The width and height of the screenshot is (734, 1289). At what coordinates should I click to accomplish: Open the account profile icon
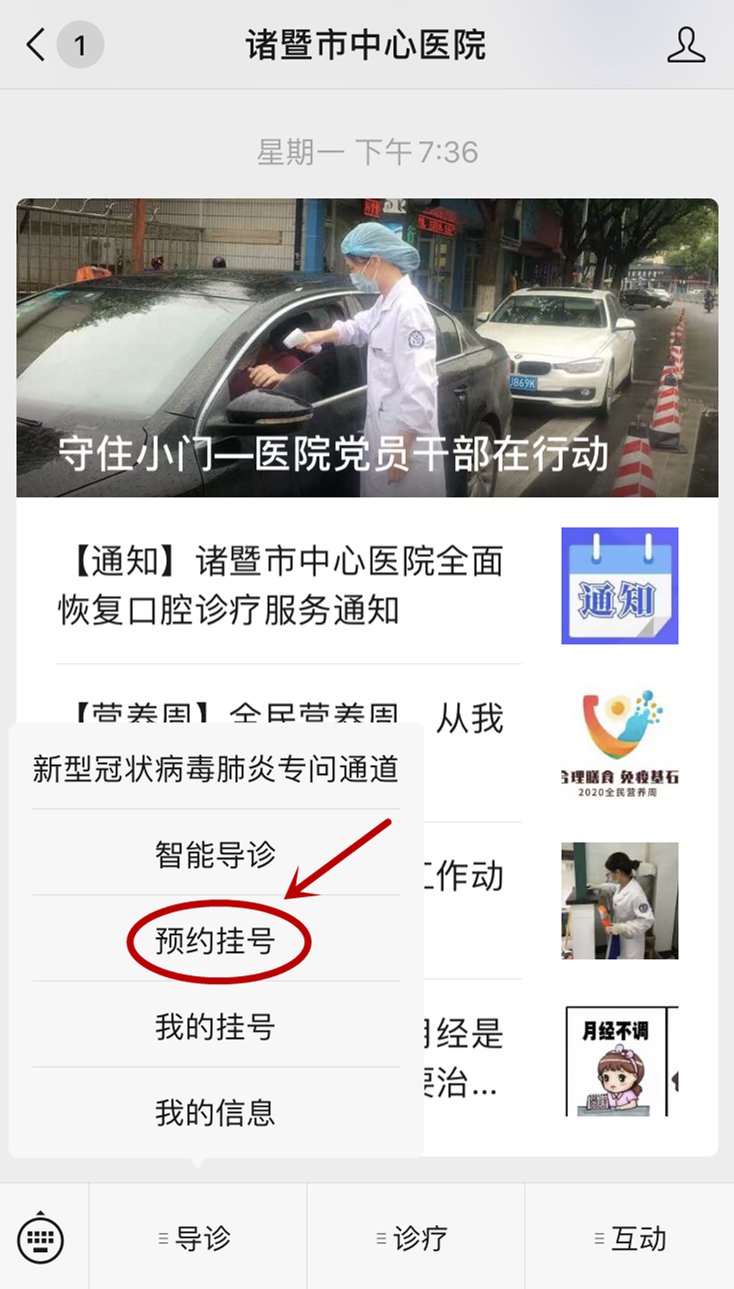coord(685,45)
